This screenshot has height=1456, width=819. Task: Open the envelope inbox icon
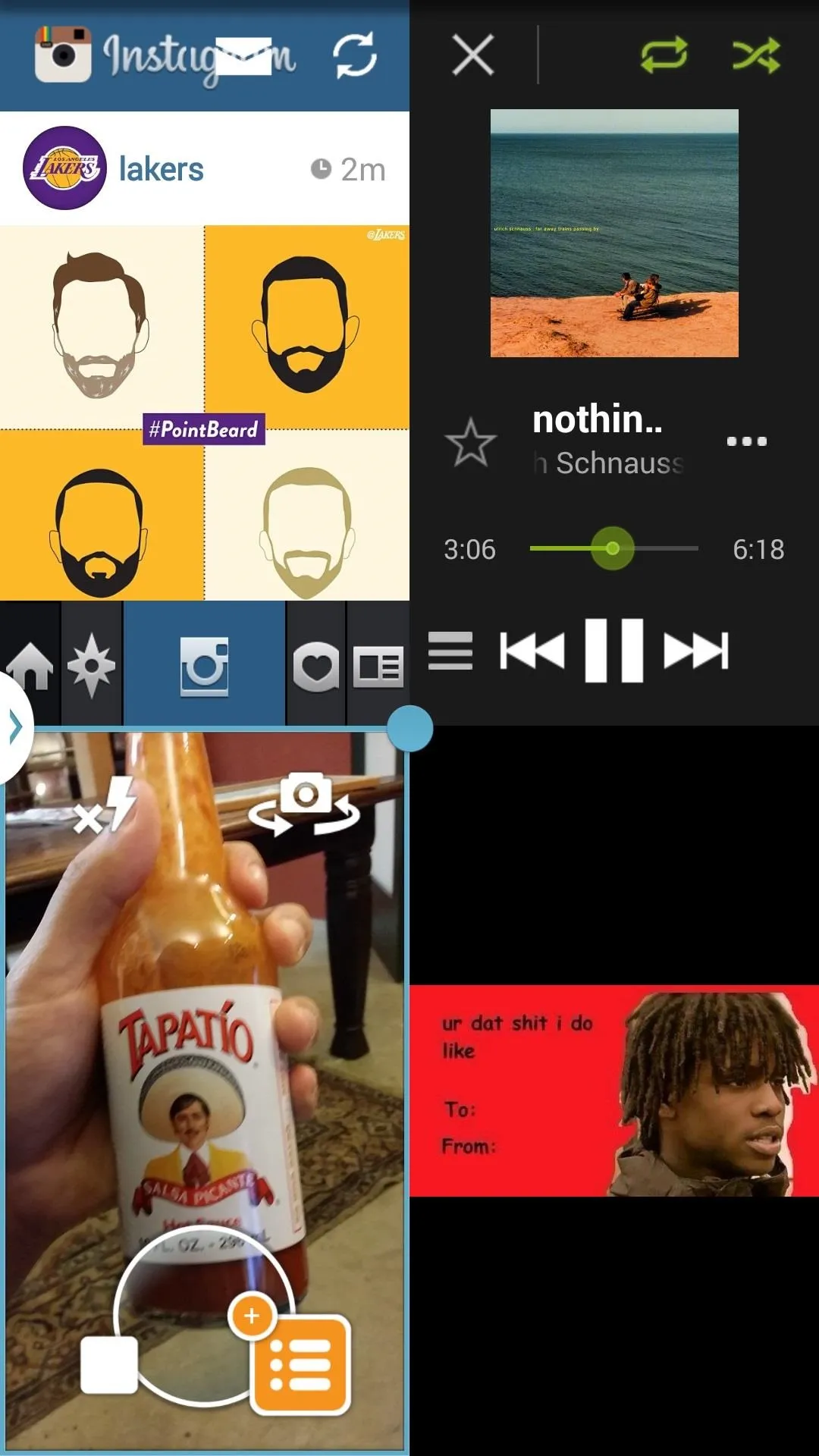tap(243, 57)
